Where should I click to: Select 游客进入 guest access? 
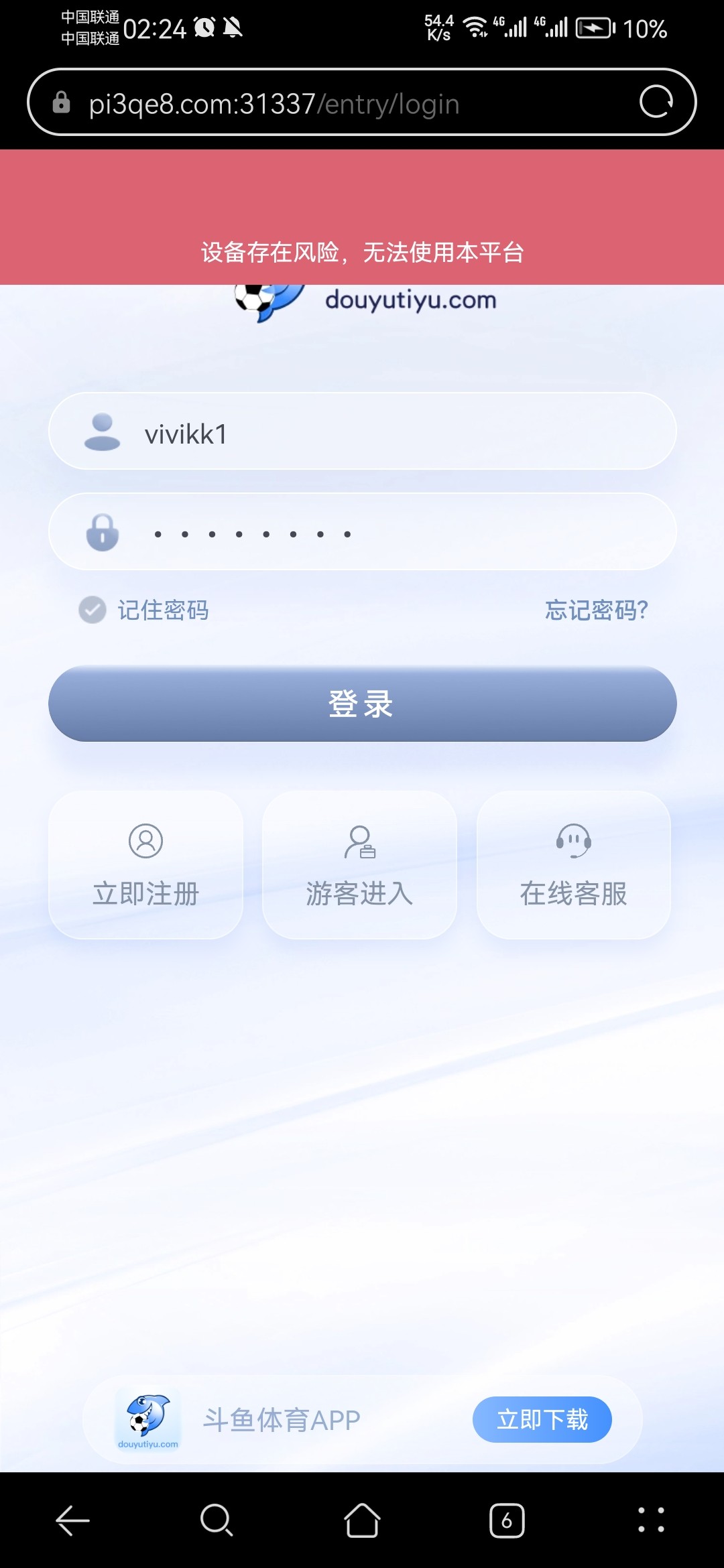click(359, 864)
